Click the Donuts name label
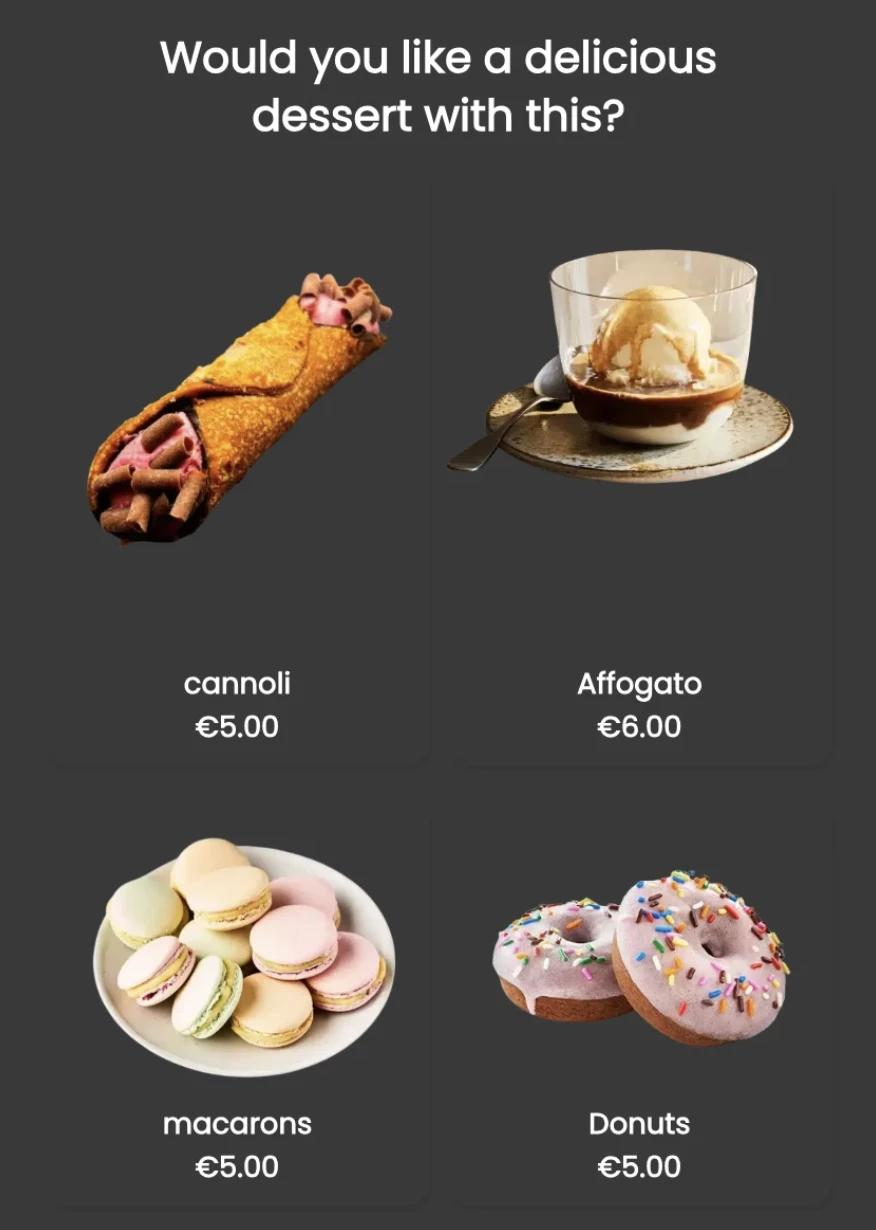The height and width of the screenshot is (1230, 876). tap(638, 1124)
